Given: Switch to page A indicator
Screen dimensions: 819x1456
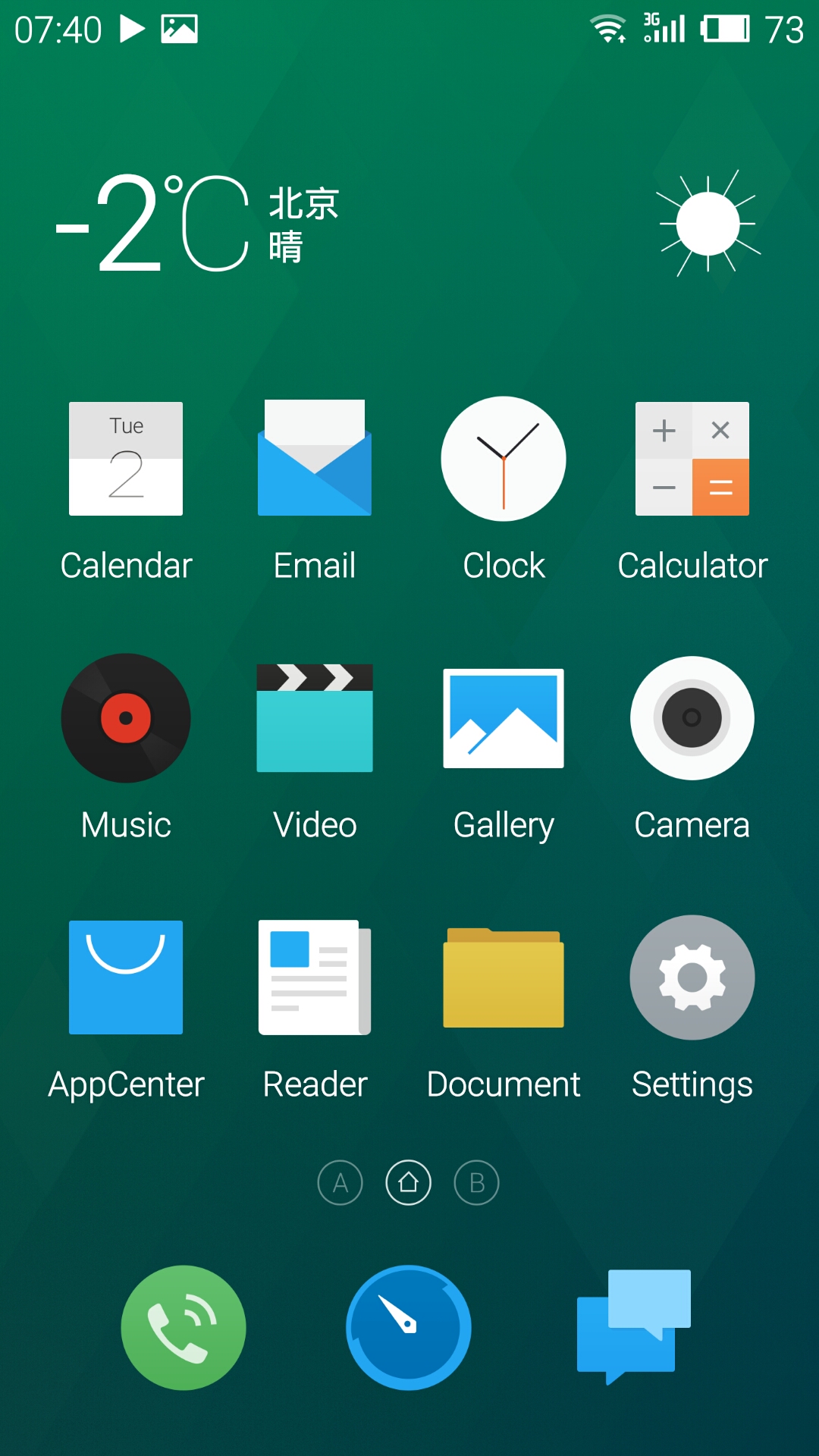Looking at the screenshot, I should pos(340,1183).
